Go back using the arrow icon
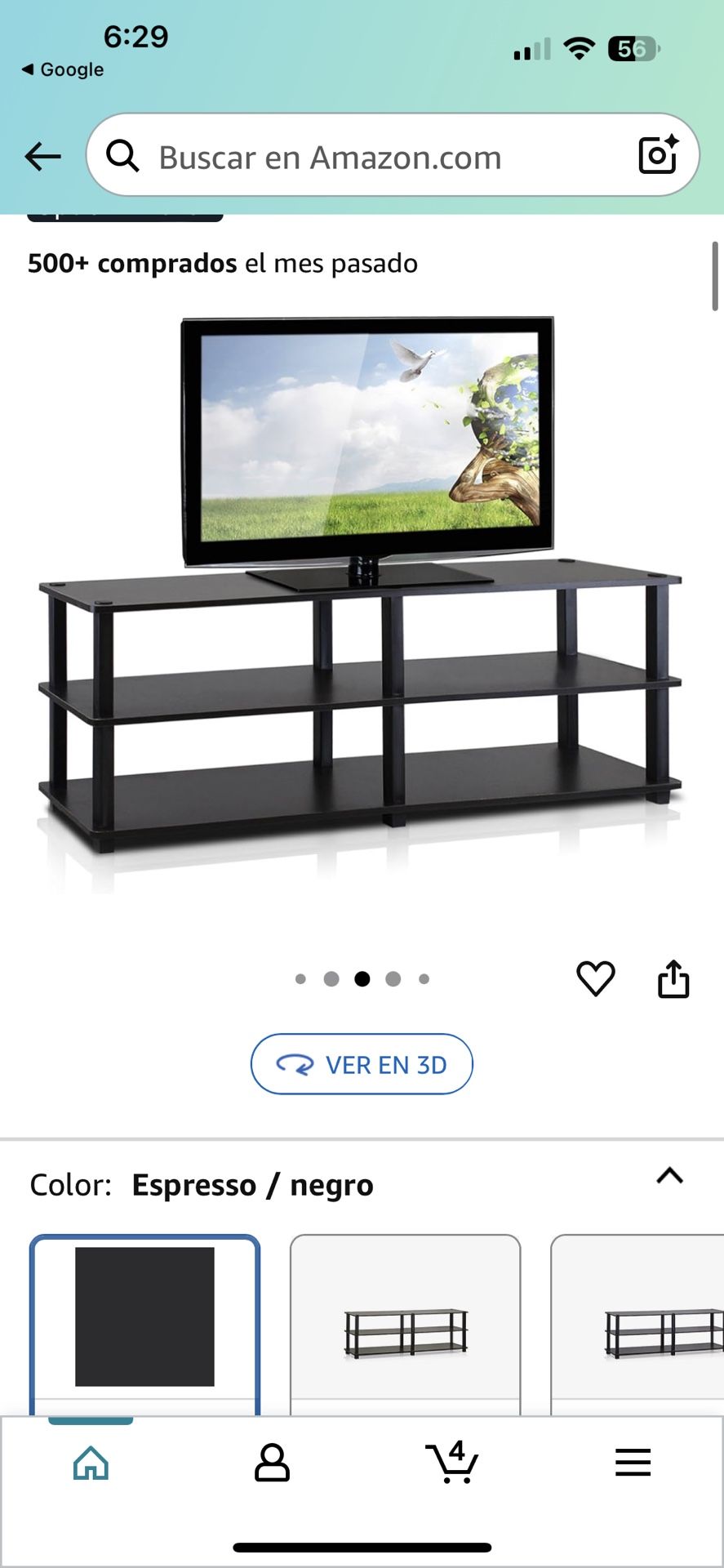This screenshot has width=724, height=1568. 42,156
